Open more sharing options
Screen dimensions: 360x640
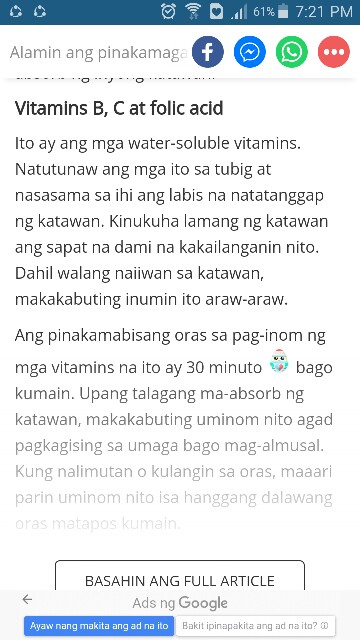334,52
